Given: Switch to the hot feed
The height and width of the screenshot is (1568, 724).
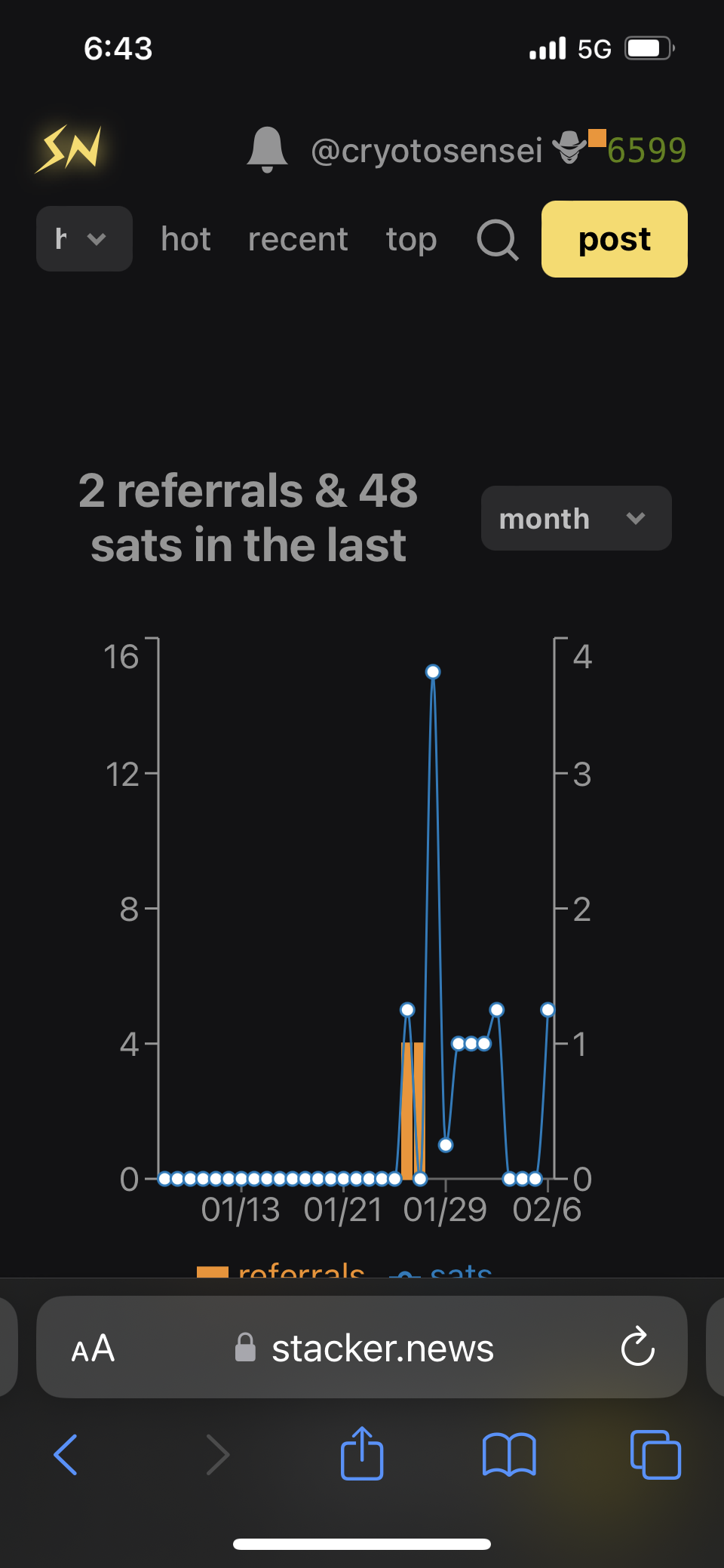Looking at the screenshot, I should point(186,240).
